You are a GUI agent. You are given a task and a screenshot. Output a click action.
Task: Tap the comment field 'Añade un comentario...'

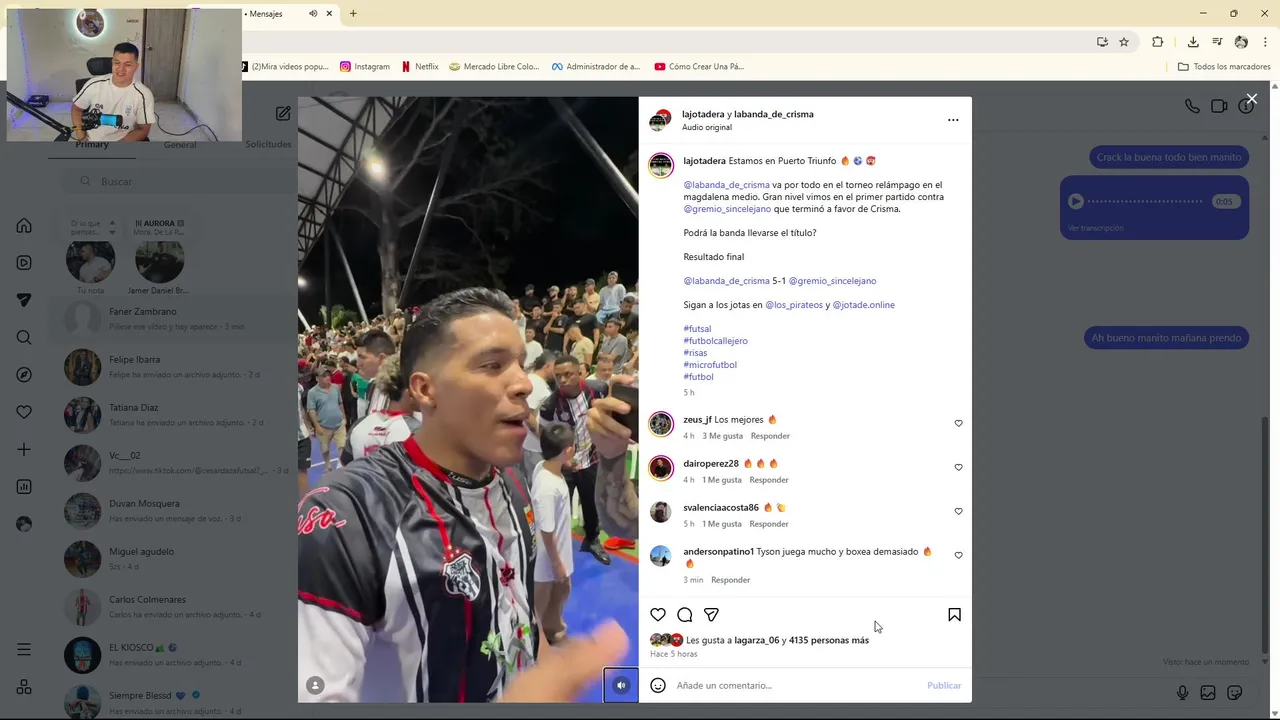tap(790, 685)
